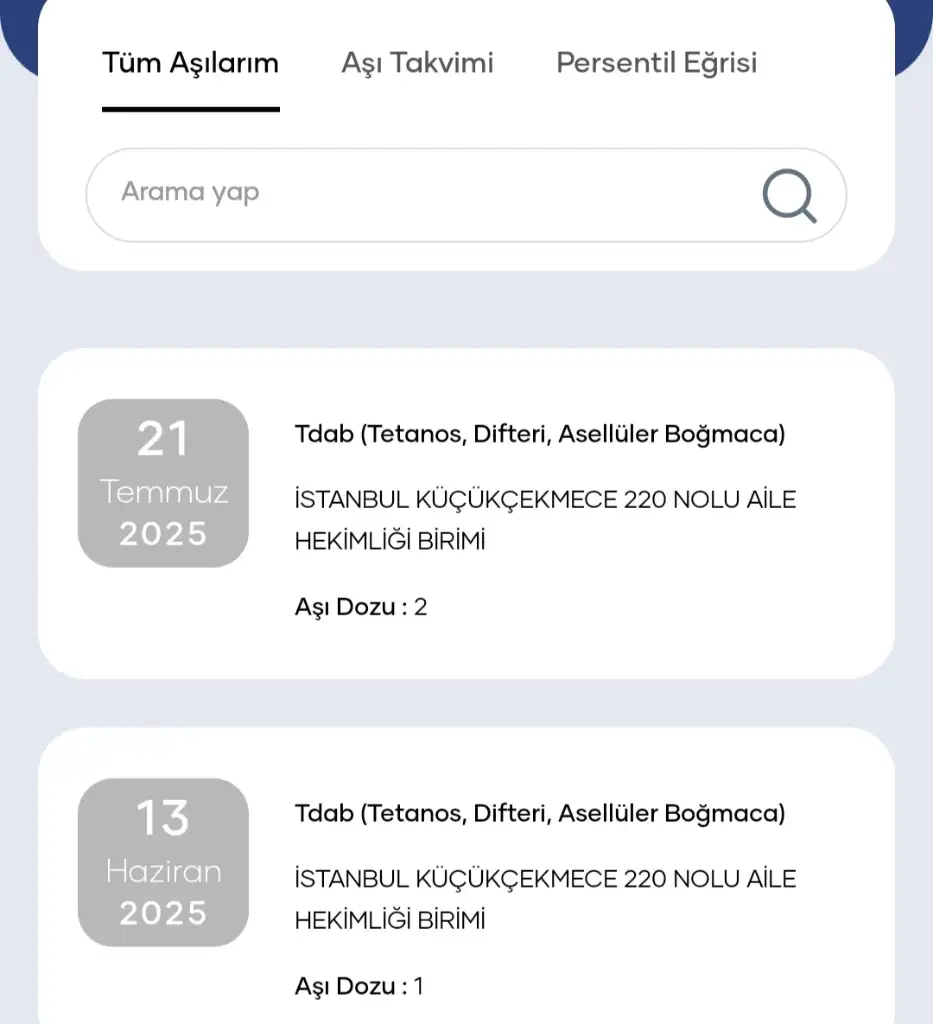Switch to the Aşı Takvimi tab

tap(417, 63)
